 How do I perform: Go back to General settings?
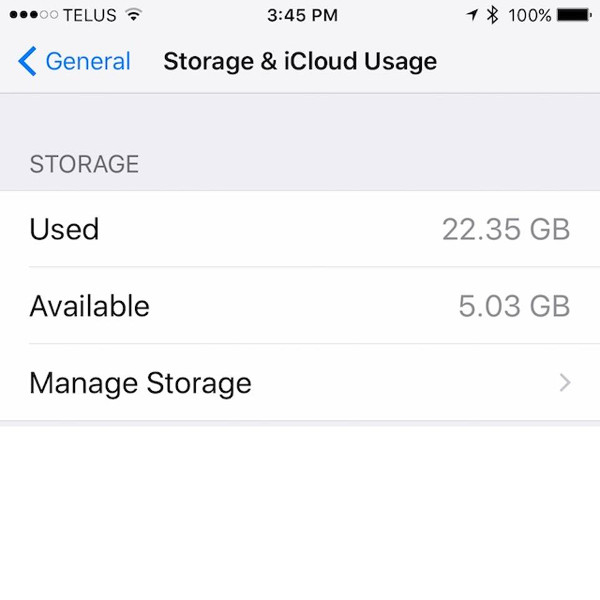click(75, 62)
